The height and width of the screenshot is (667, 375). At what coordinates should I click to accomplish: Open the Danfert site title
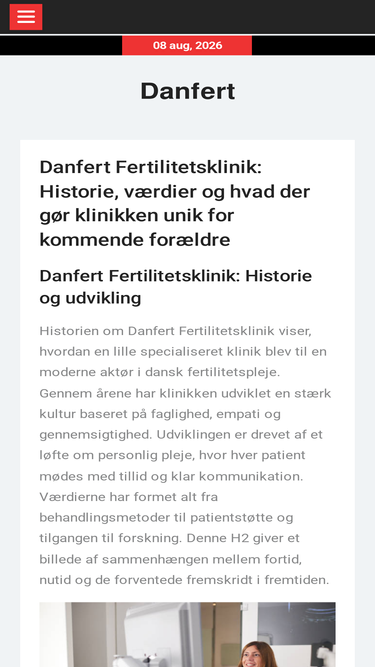point(188,91)
